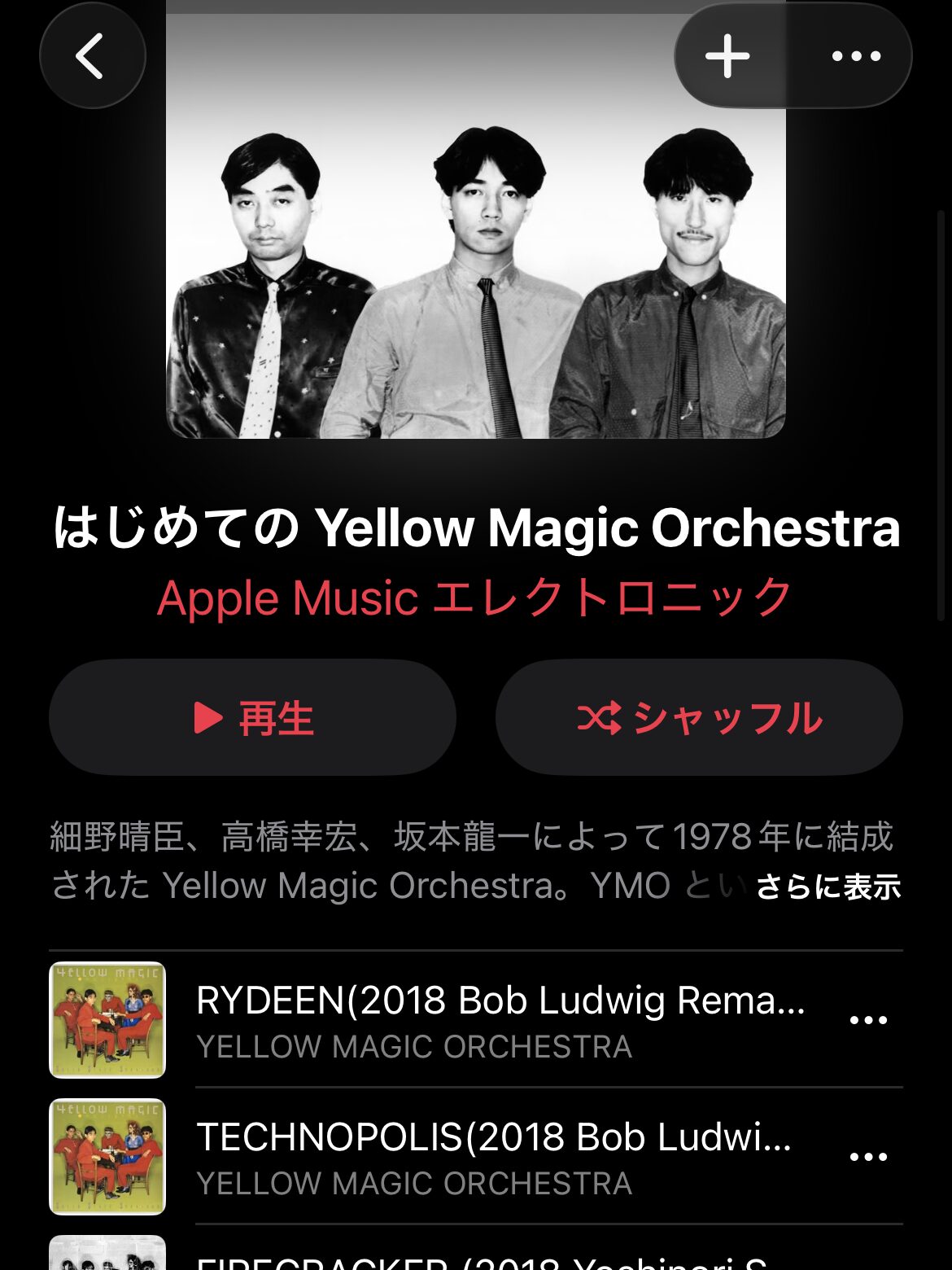Add playlist to library with plus icon

pos(727,55)
